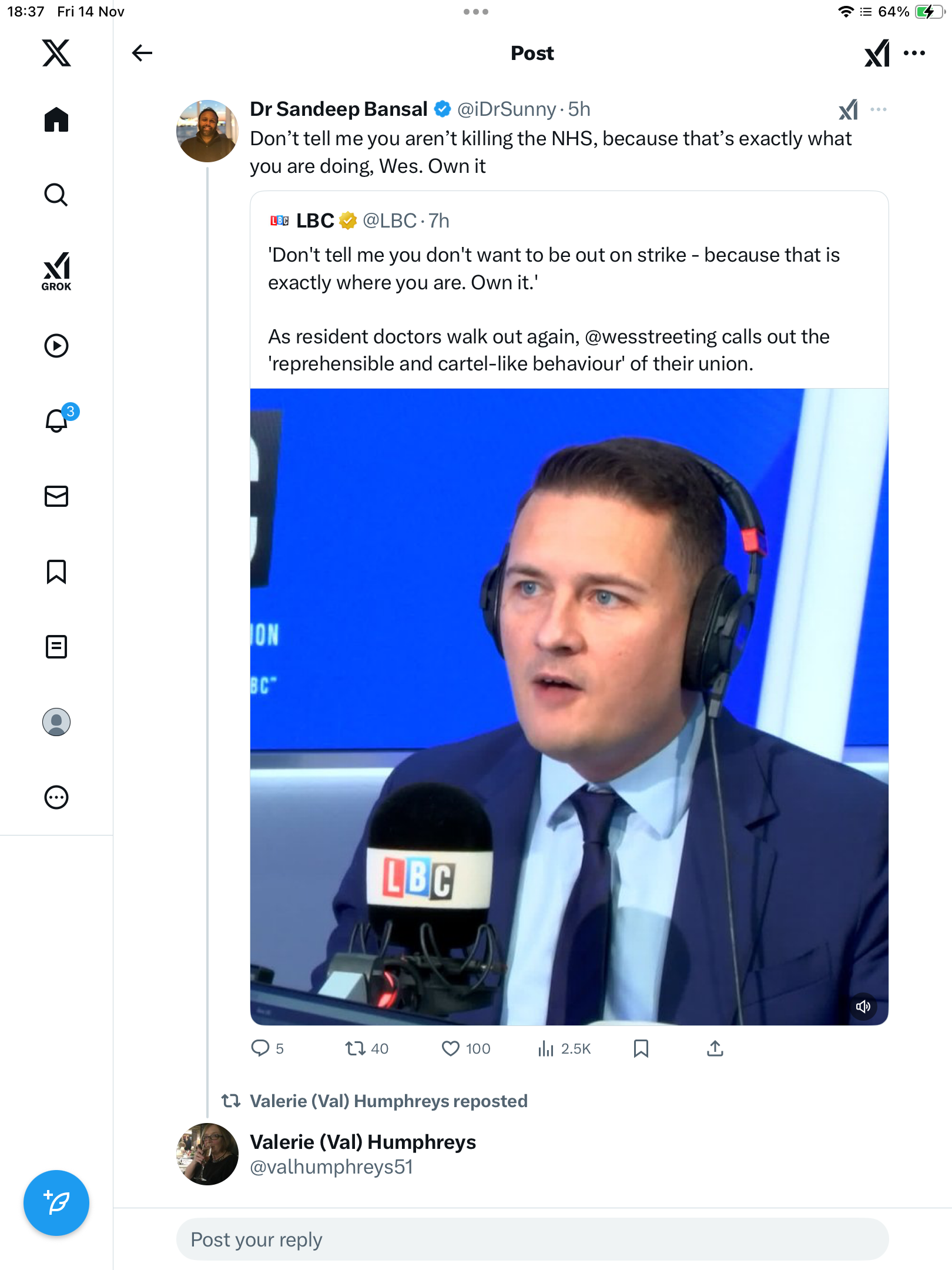Go back using the arrow
This screenshot has width=952, height=1270.
click(142, 53)
